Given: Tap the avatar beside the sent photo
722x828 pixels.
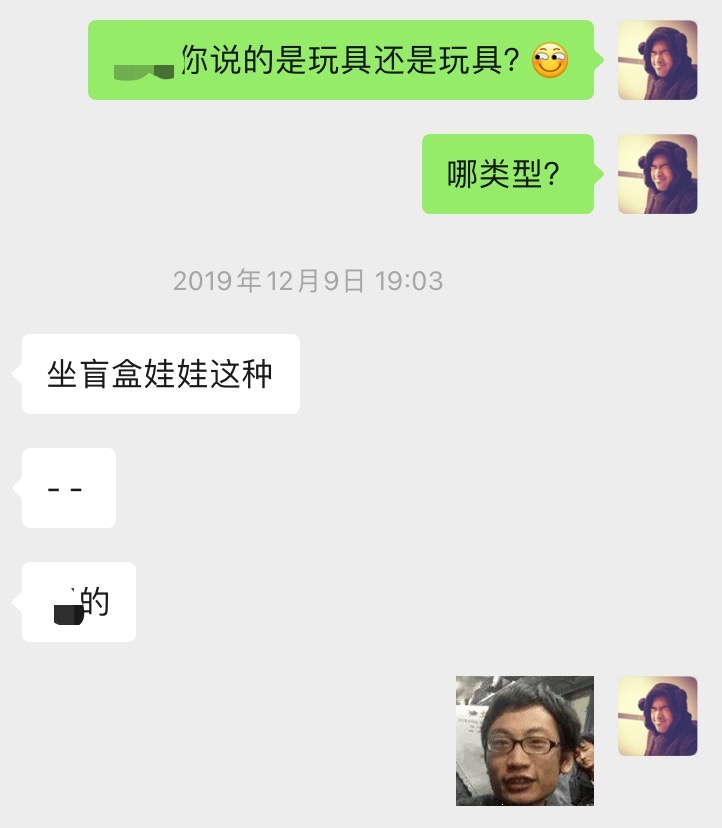Looking at the screenshot, I should tap(657, 716).
